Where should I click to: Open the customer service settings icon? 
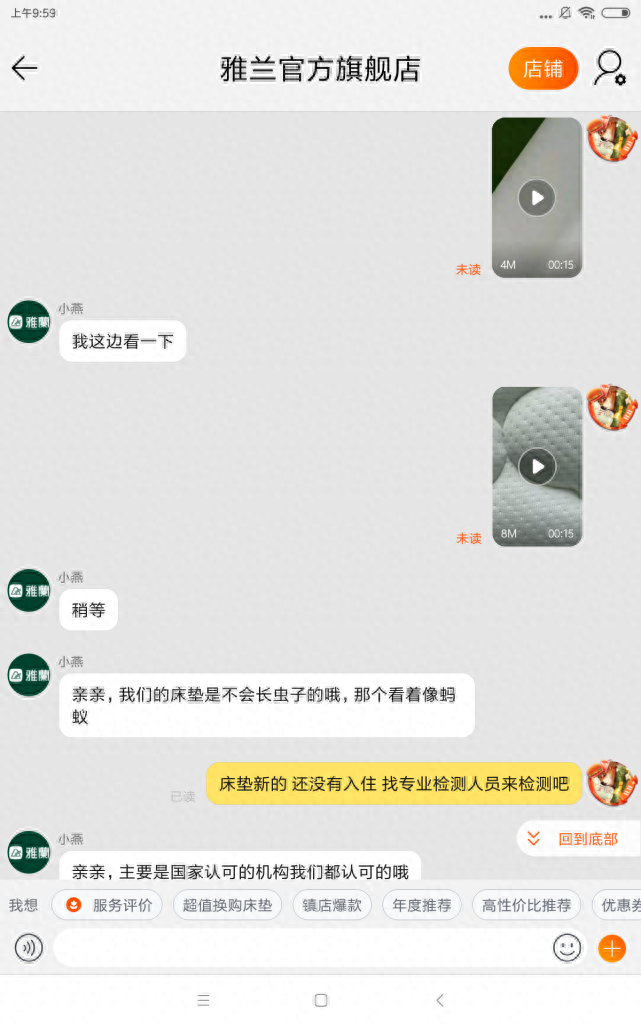coord(609,68)
